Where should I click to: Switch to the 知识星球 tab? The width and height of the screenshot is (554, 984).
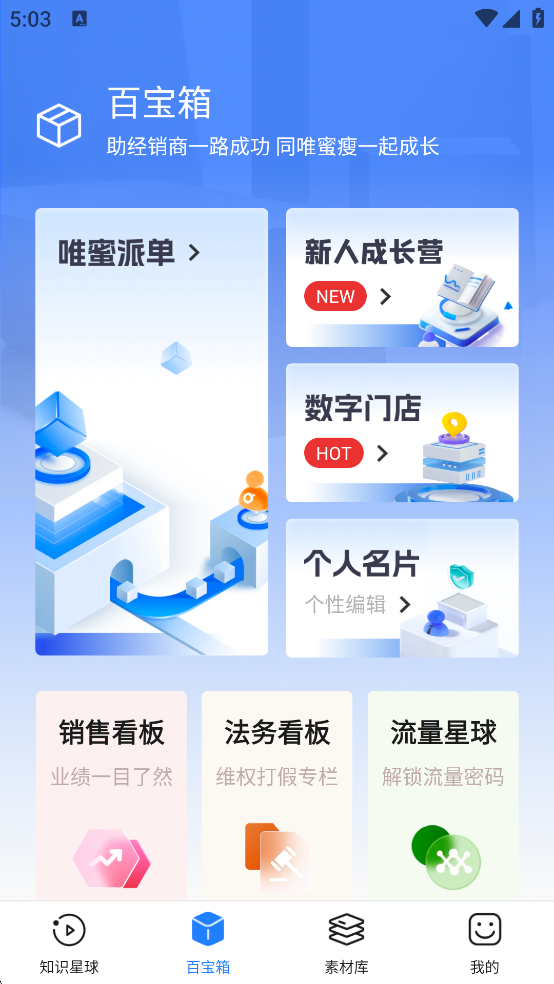coord(69,943)
